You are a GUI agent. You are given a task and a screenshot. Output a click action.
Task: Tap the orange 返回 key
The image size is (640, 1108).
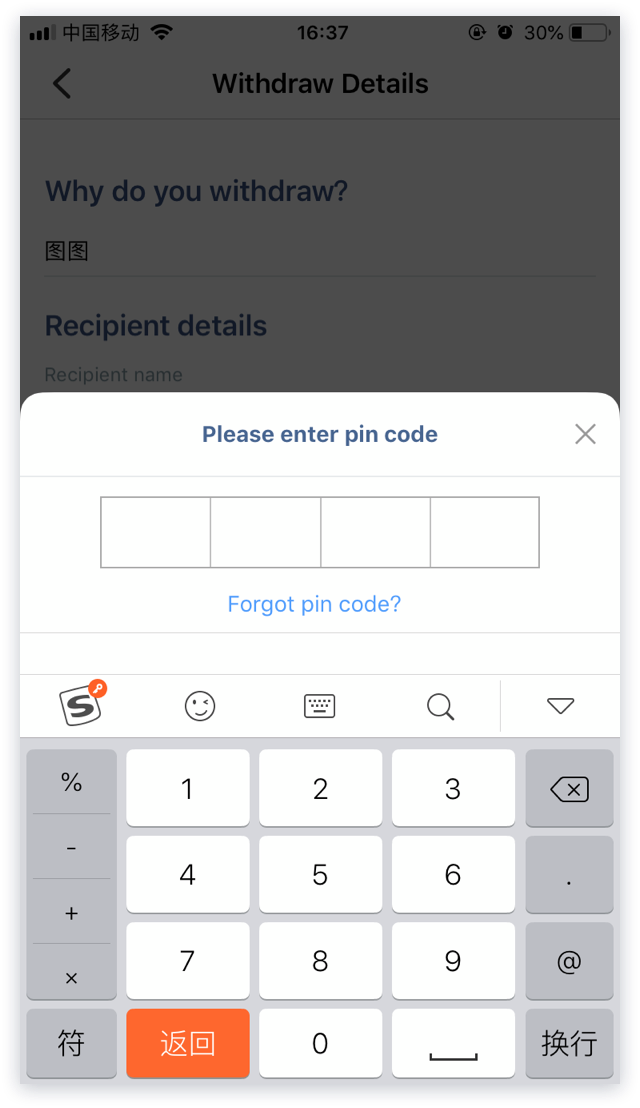coord(187,1044)
